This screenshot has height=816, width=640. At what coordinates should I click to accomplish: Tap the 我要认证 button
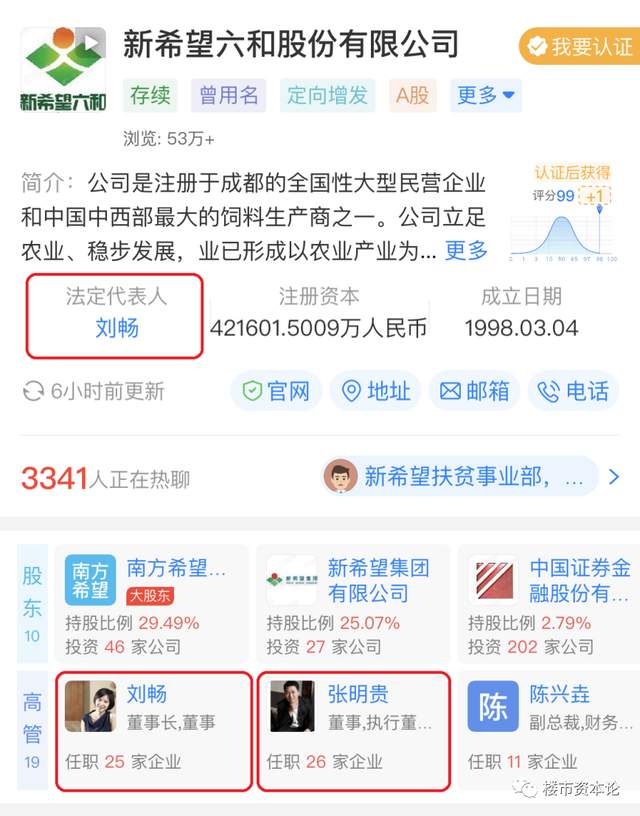(x=578, y=46)
